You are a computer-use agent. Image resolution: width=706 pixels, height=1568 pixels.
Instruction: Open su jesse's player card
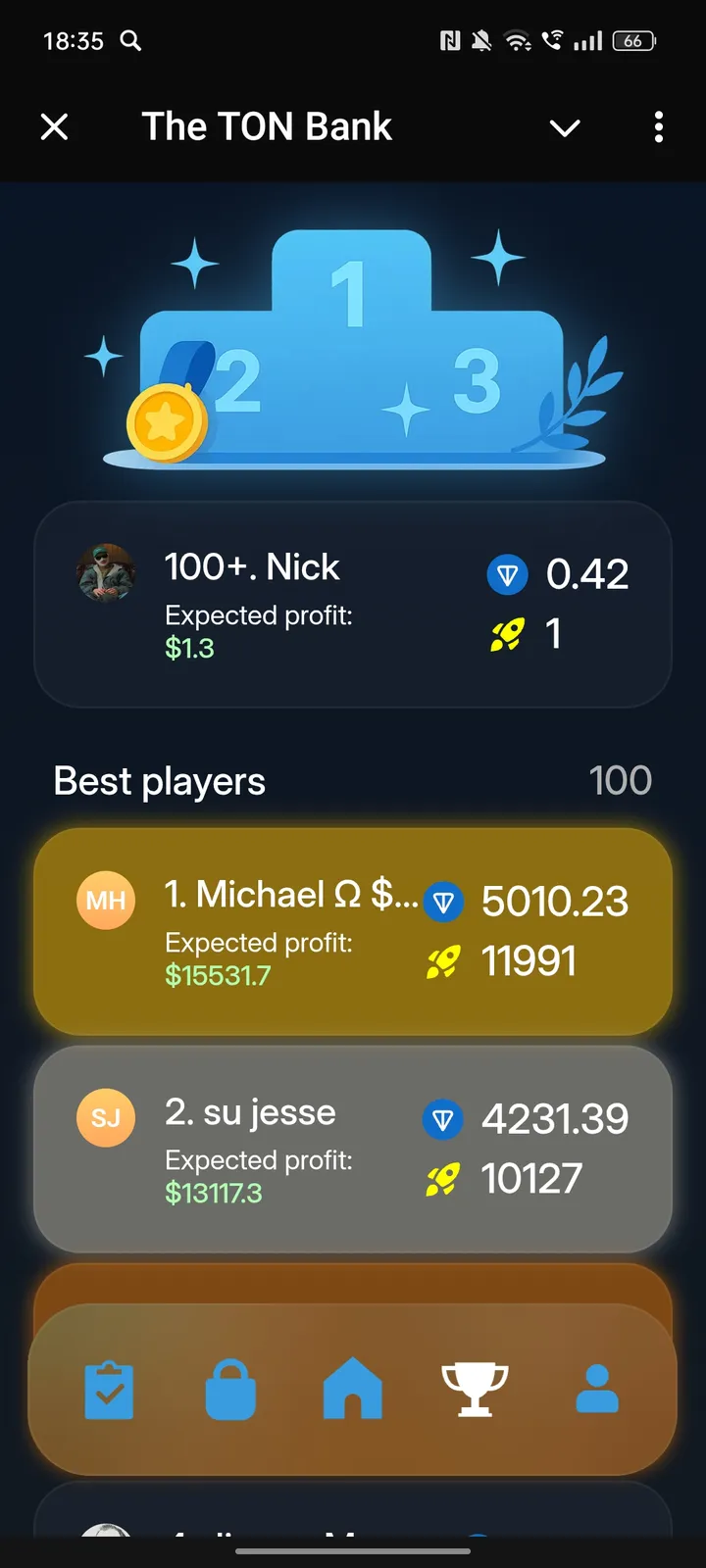click(353, 1149)
